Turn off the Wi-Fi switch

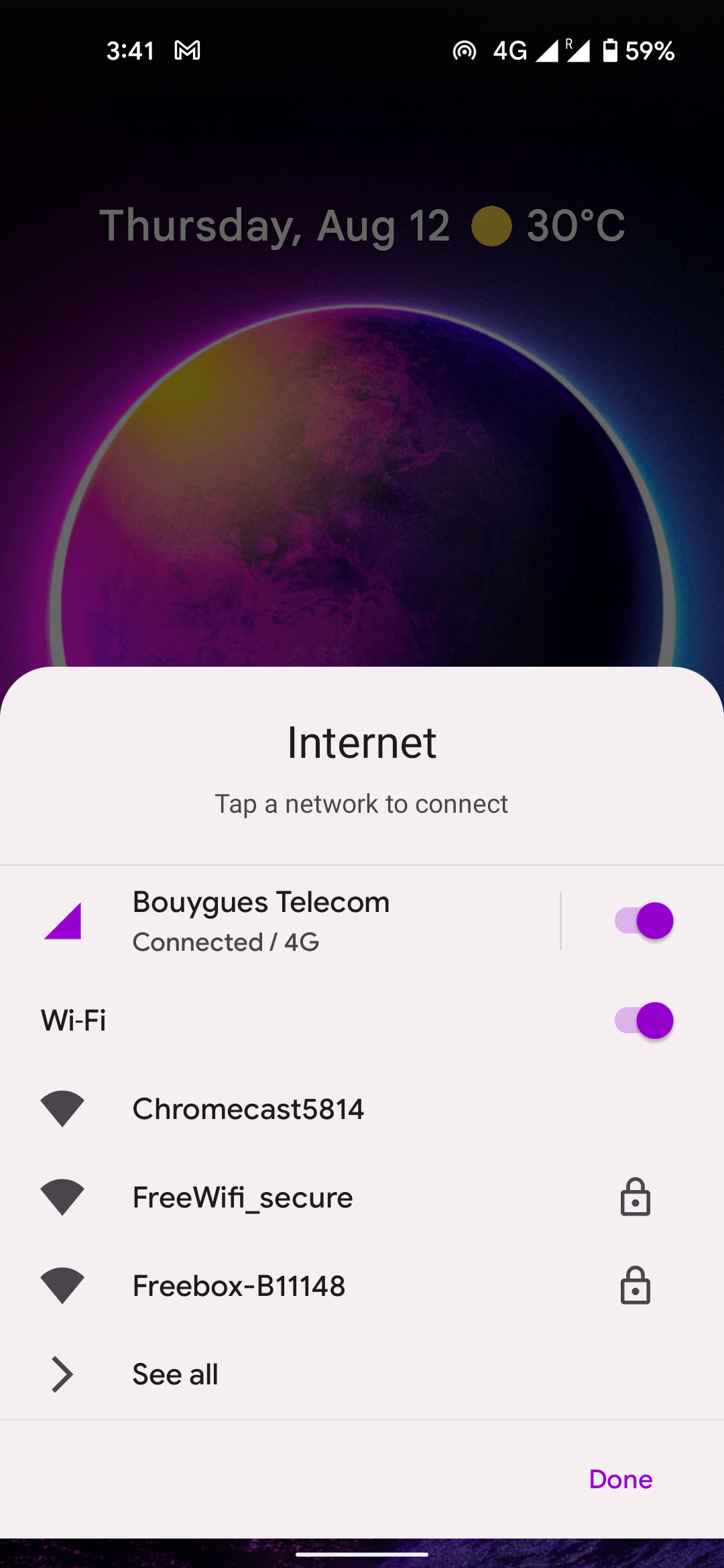pyautogui.click(x=644, y=1021)
